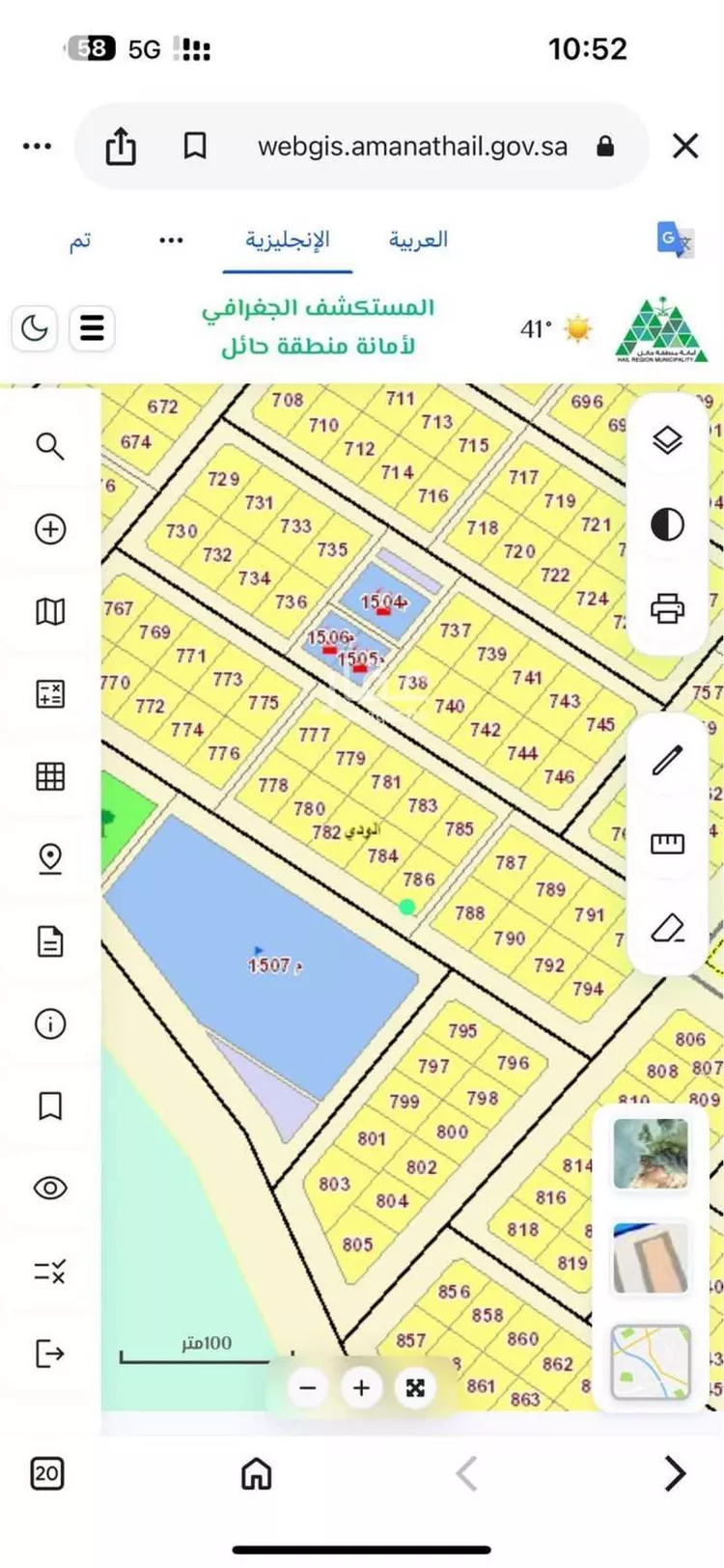Print the current map

(x=667, y=608)
